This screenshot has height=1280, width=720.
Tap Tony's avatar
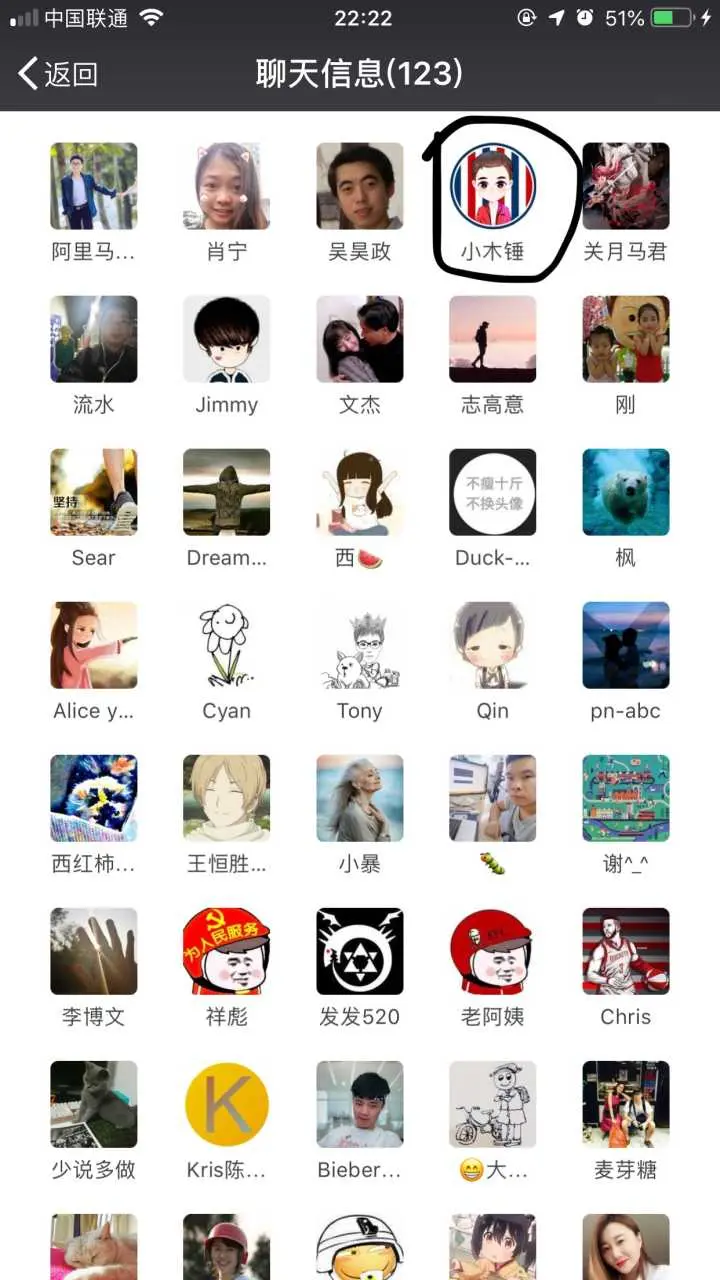(360, 645)
